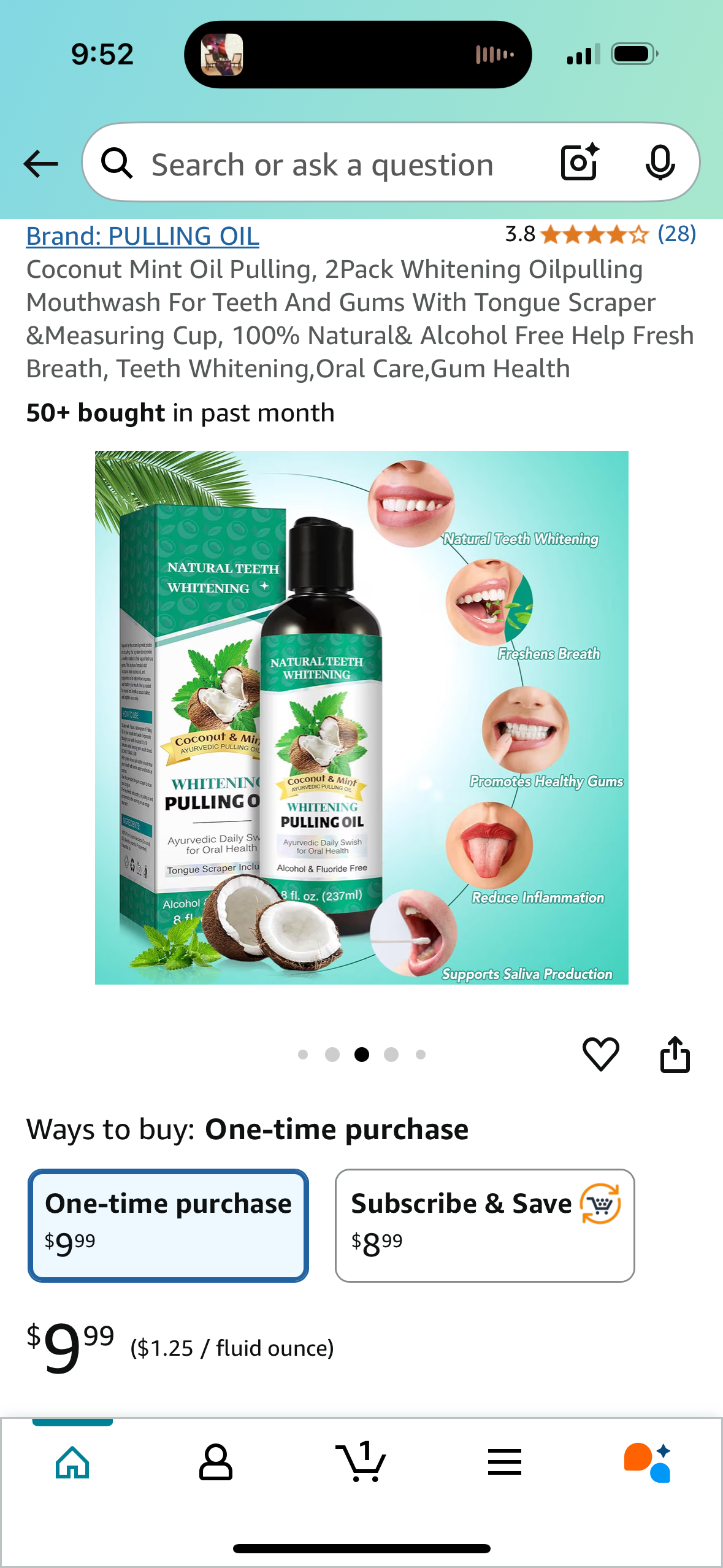View the 28 customer ratings
Viewport: 723px width, 1568px height.
[x=676, y=234]
